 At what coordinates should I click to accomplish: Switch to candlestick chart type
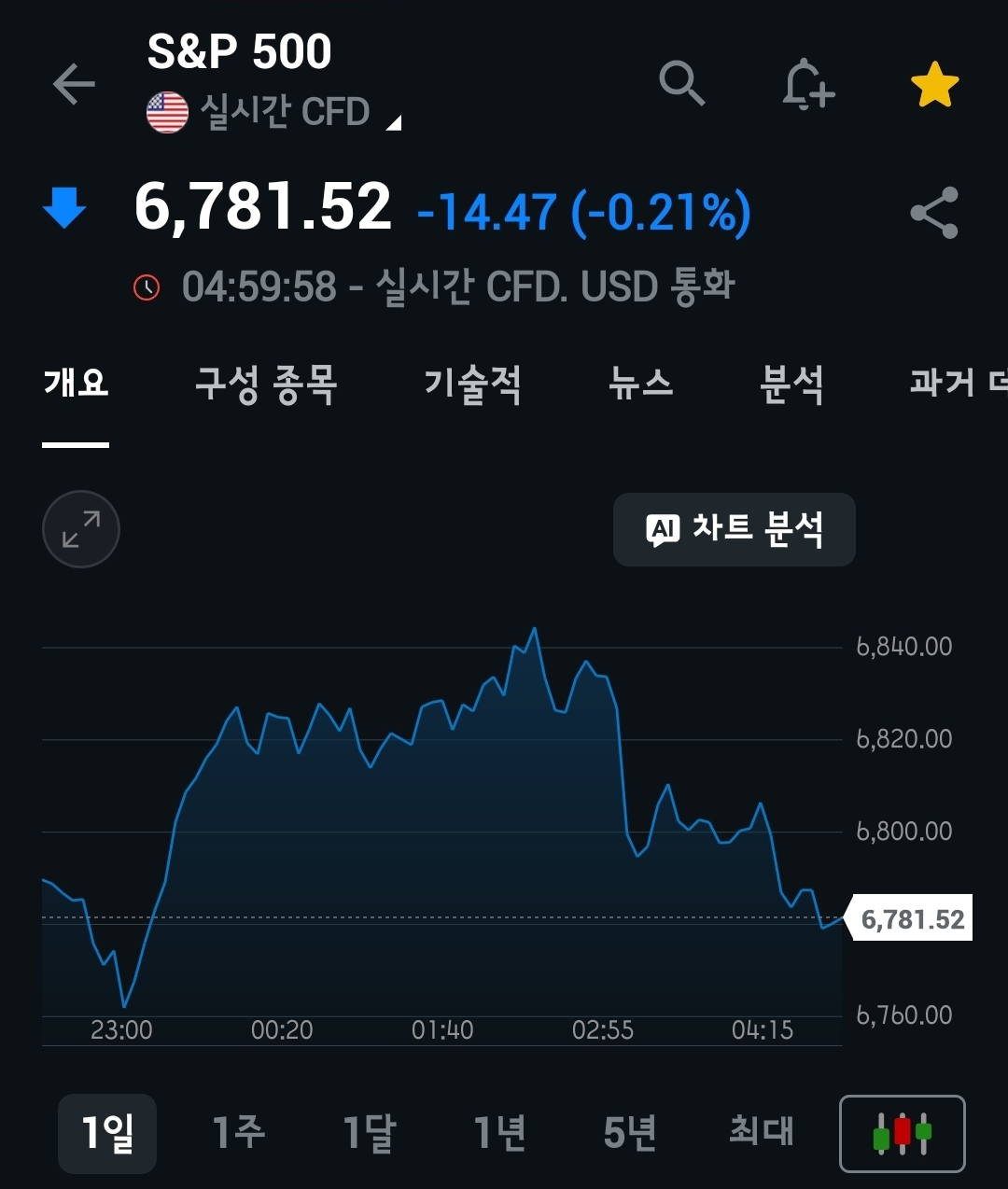[902, 1133]
